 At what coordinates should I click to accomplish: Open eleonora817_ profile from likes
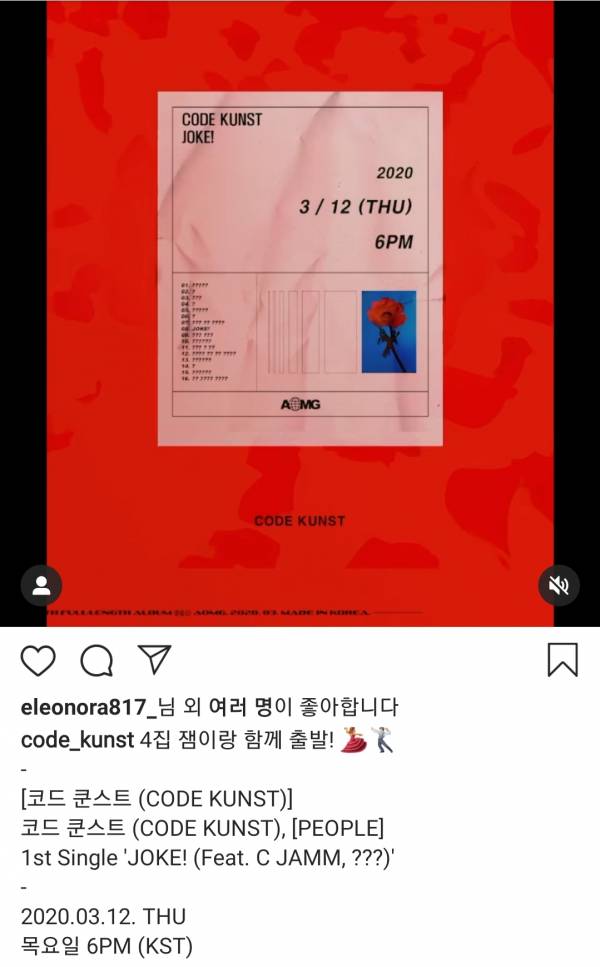click(x=89, y=707)
